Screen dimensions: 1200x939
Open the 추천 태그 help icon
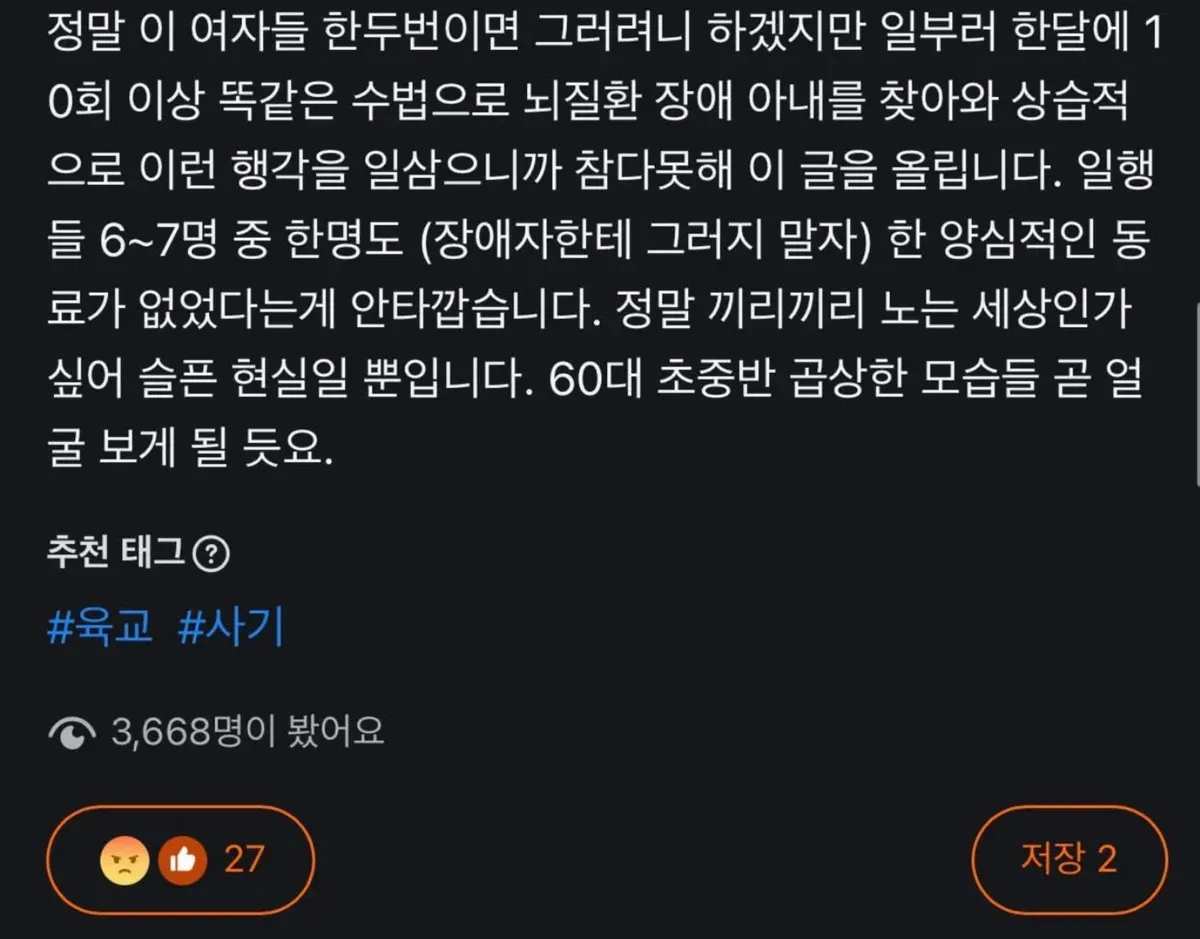click(x=210, y=554)
